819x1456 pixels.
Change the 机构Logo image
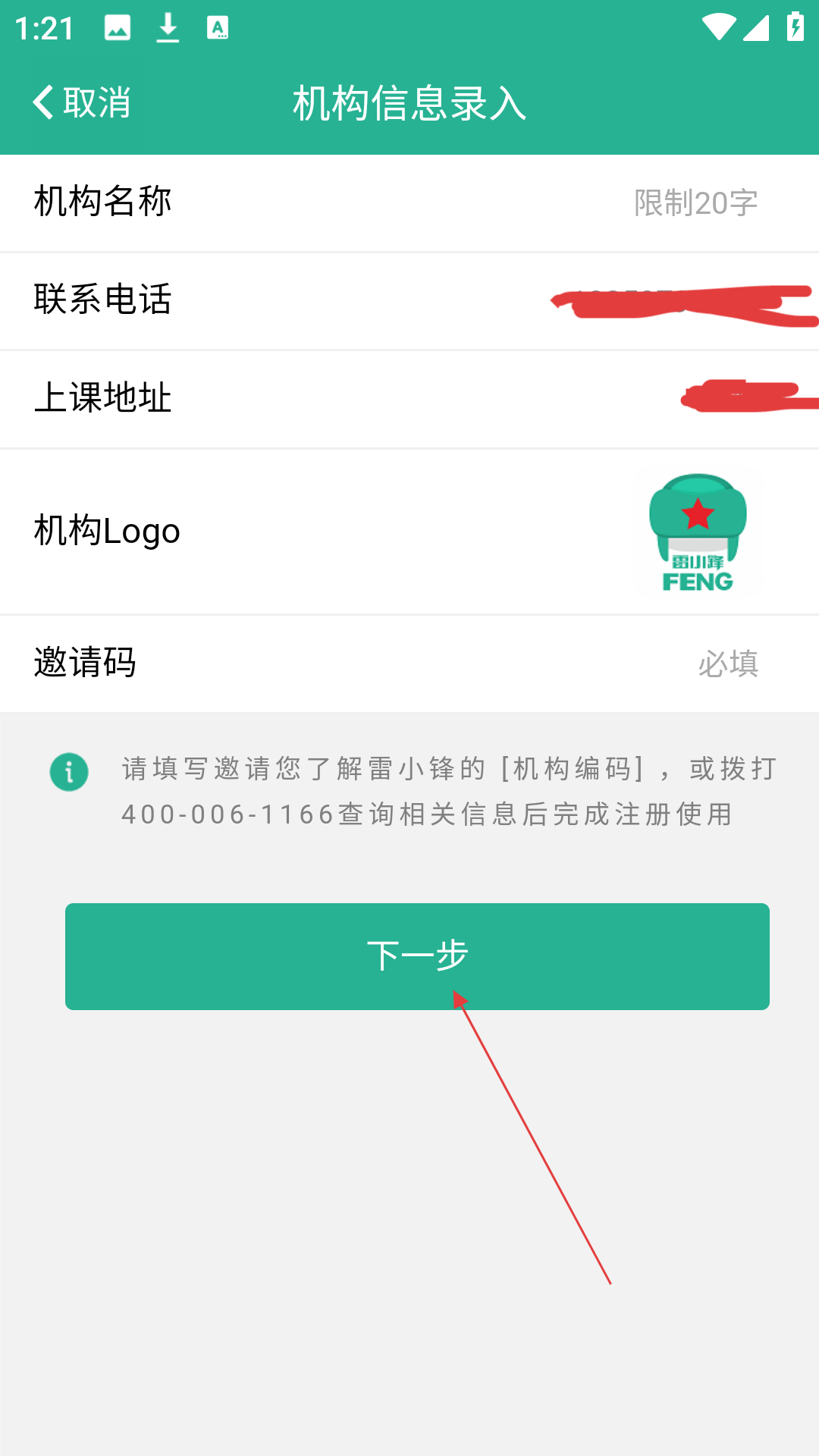698,532
